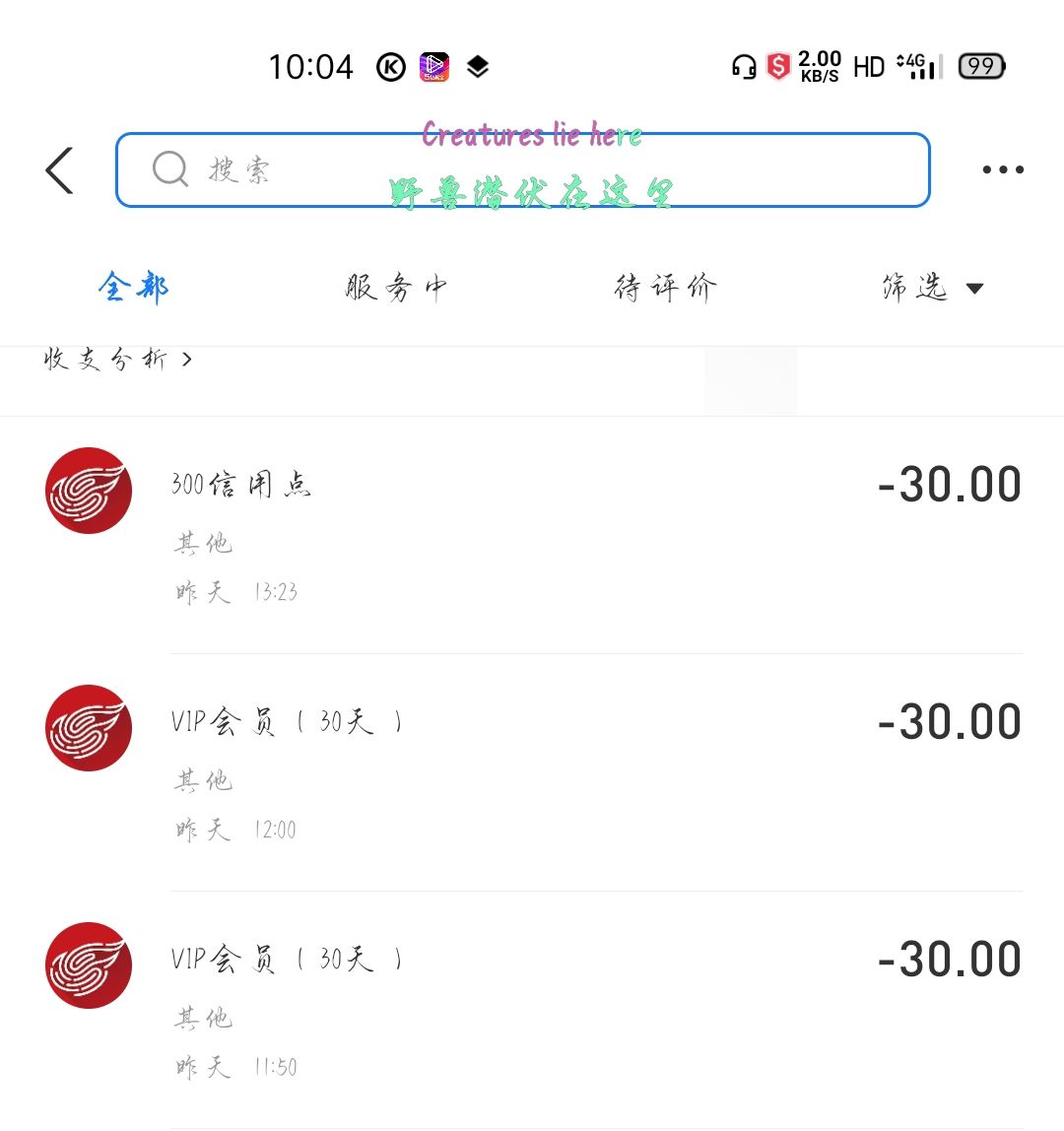Open the VIP会员 transaction from 12:00
Image resolution: width=1064 pixels, height=1131 pixels.
(532, 772)
